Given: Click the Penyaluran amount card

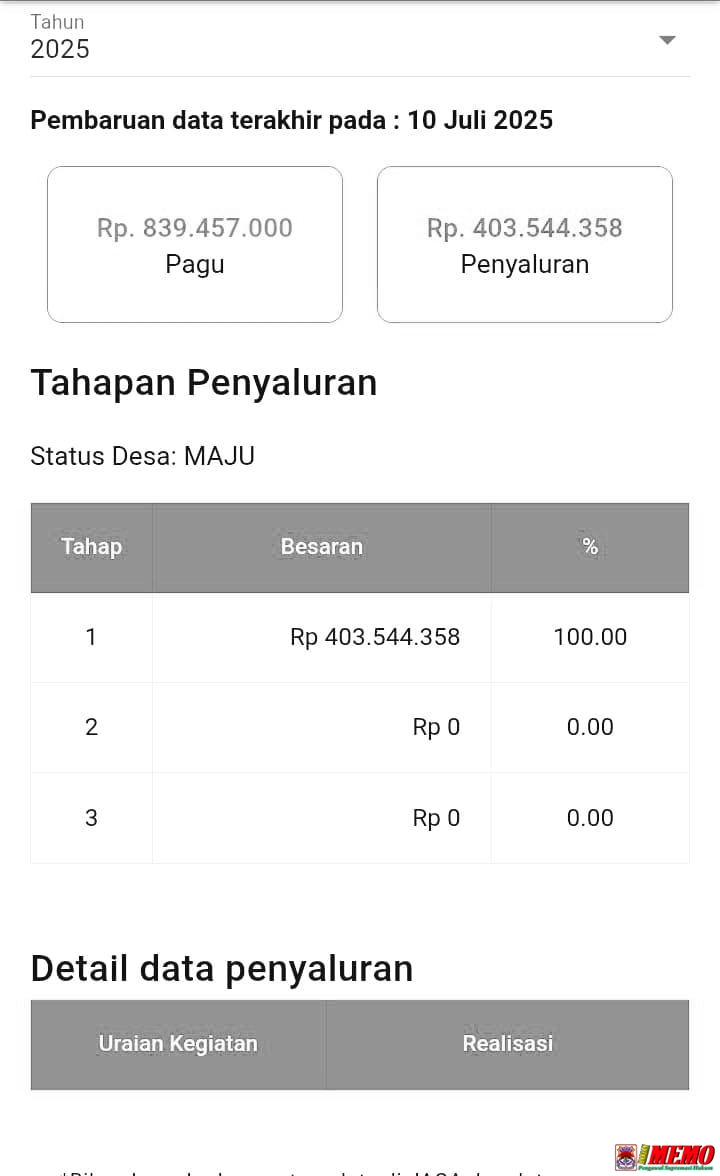Looking at the screenshot, I should pos(524,244).
